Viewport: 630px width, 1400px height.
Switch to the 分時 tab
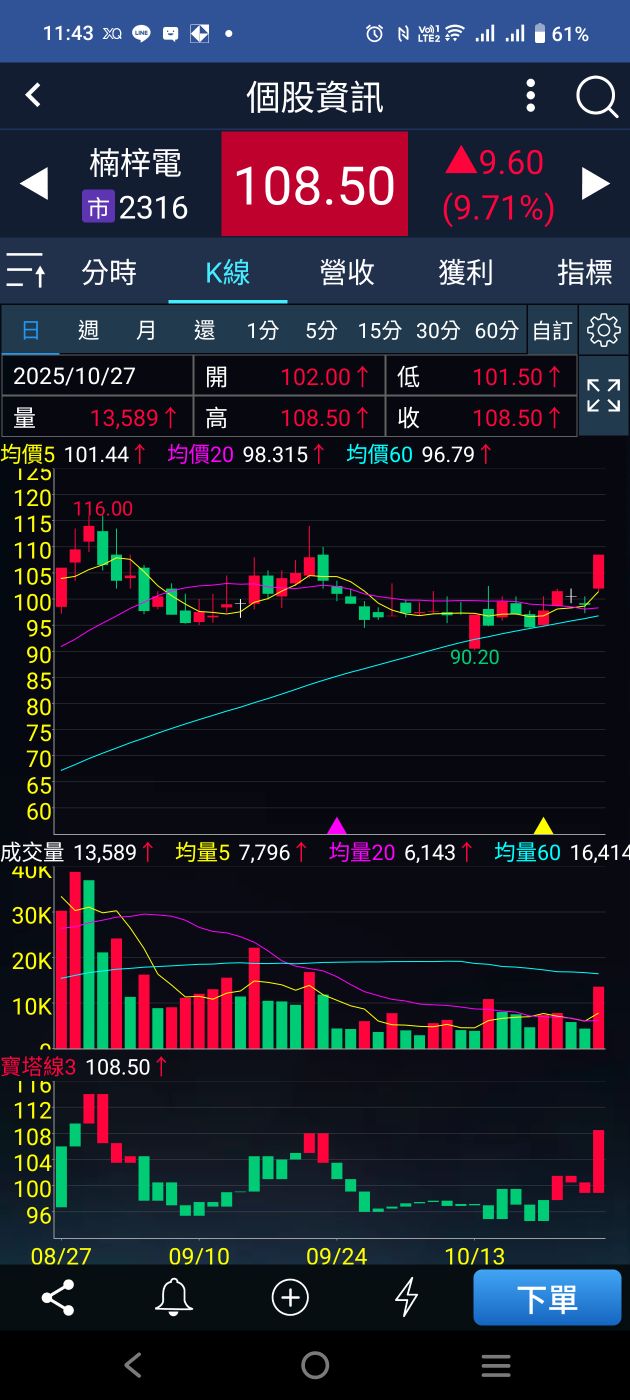click(x=109, y=271)
